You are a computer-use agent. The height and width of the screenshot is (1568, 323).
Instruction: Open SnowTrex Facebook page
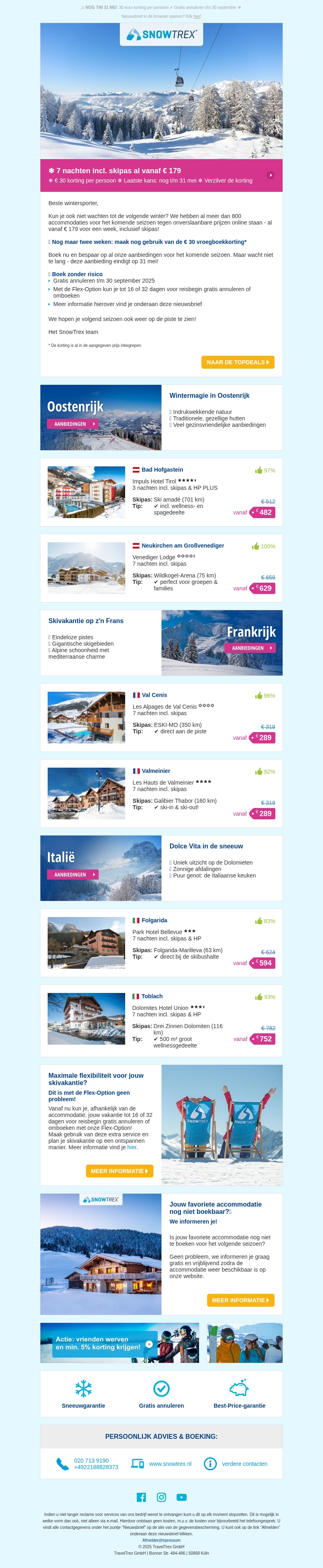141,1497
